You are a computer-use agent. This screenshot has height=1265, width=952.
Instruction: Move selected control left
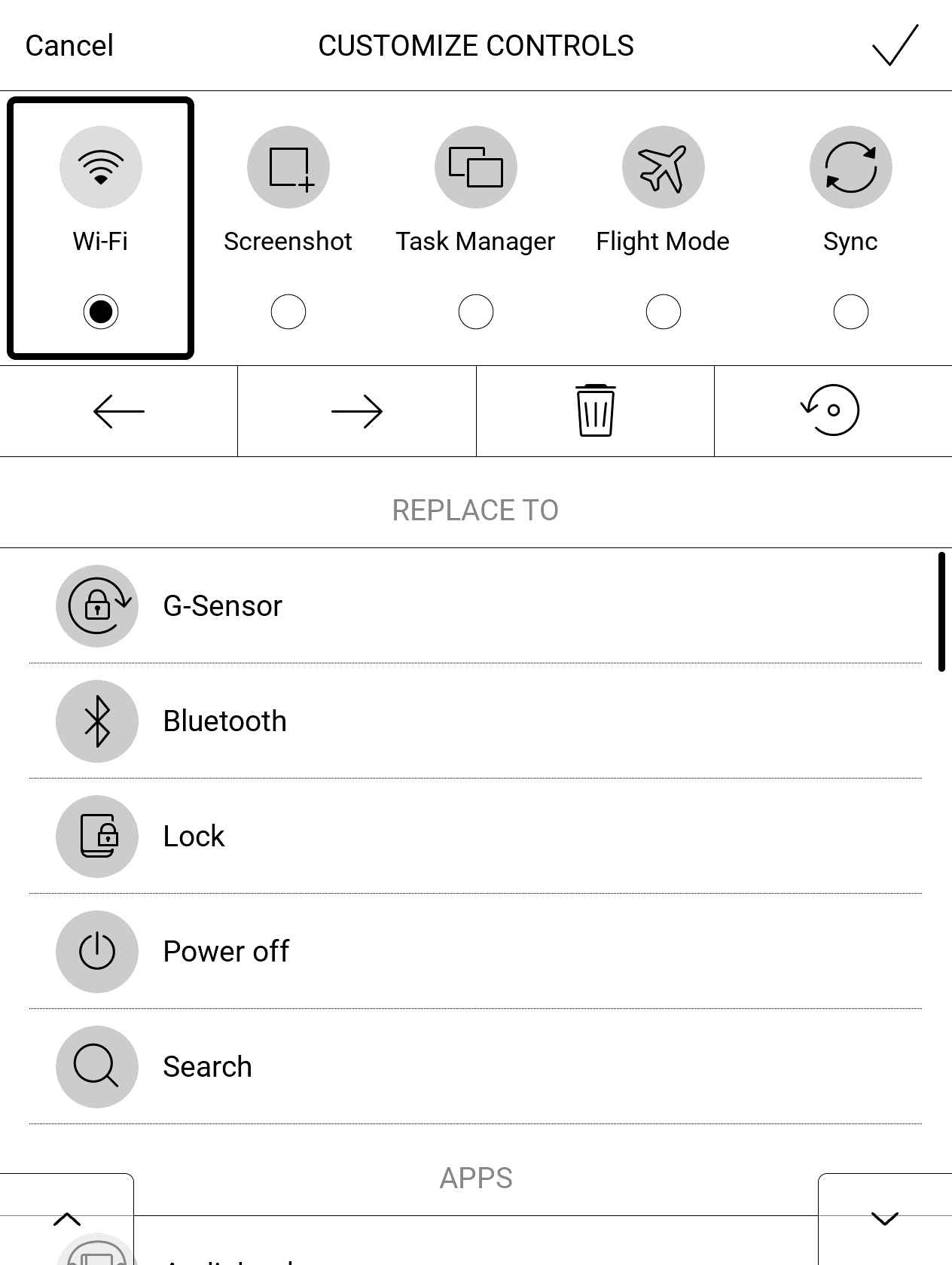119,411
